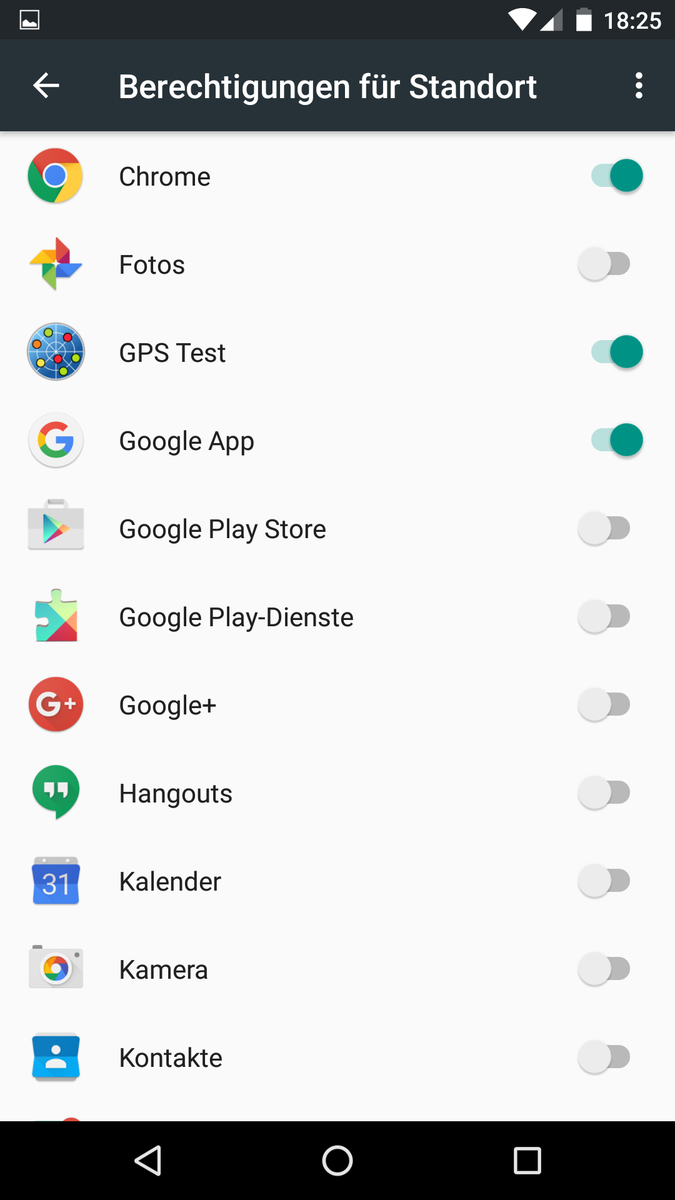Toggle location permission for Kalender
Screen dimensions: 675x1200
point(605,881)
